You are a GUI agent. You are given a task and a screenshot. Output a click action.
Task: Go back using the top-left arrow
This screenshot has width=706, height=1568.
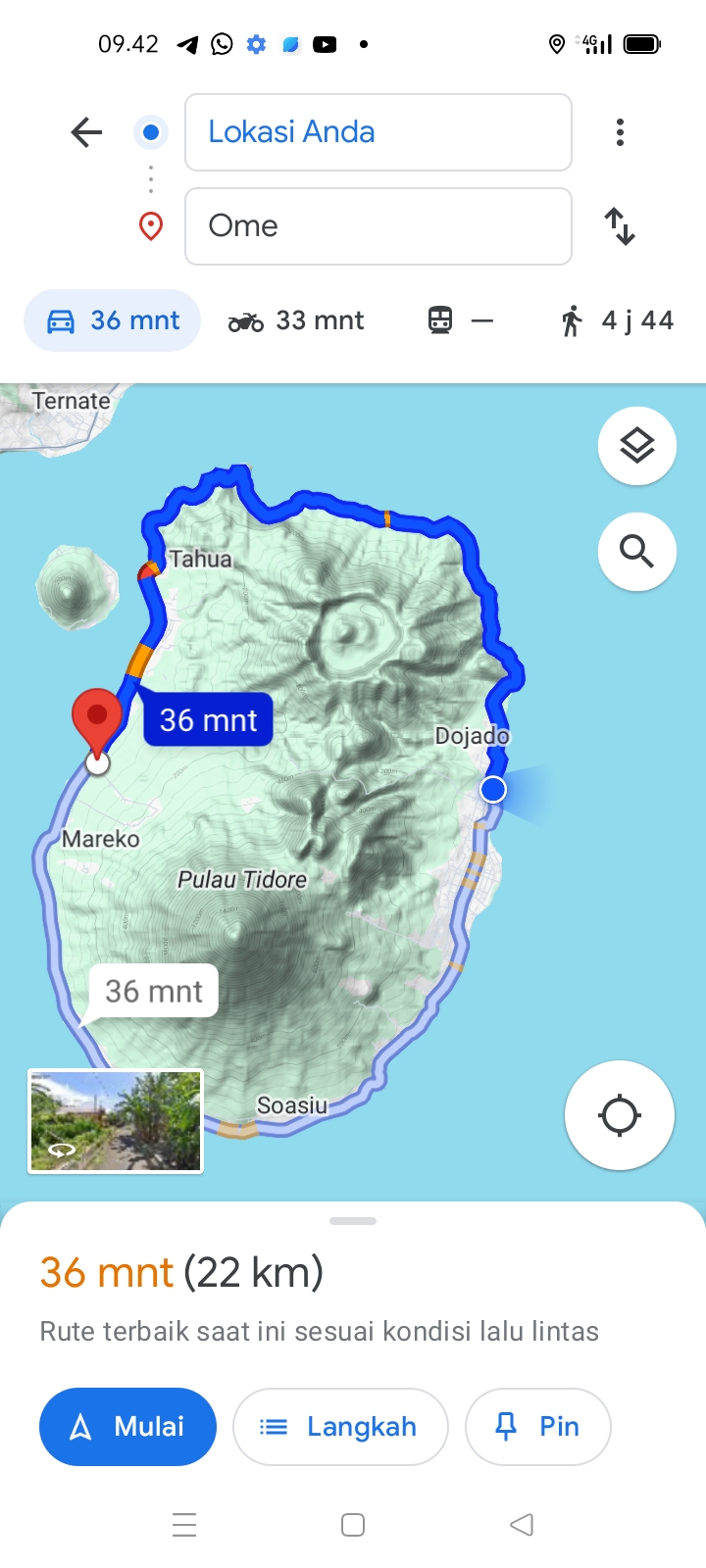[87, 132]
